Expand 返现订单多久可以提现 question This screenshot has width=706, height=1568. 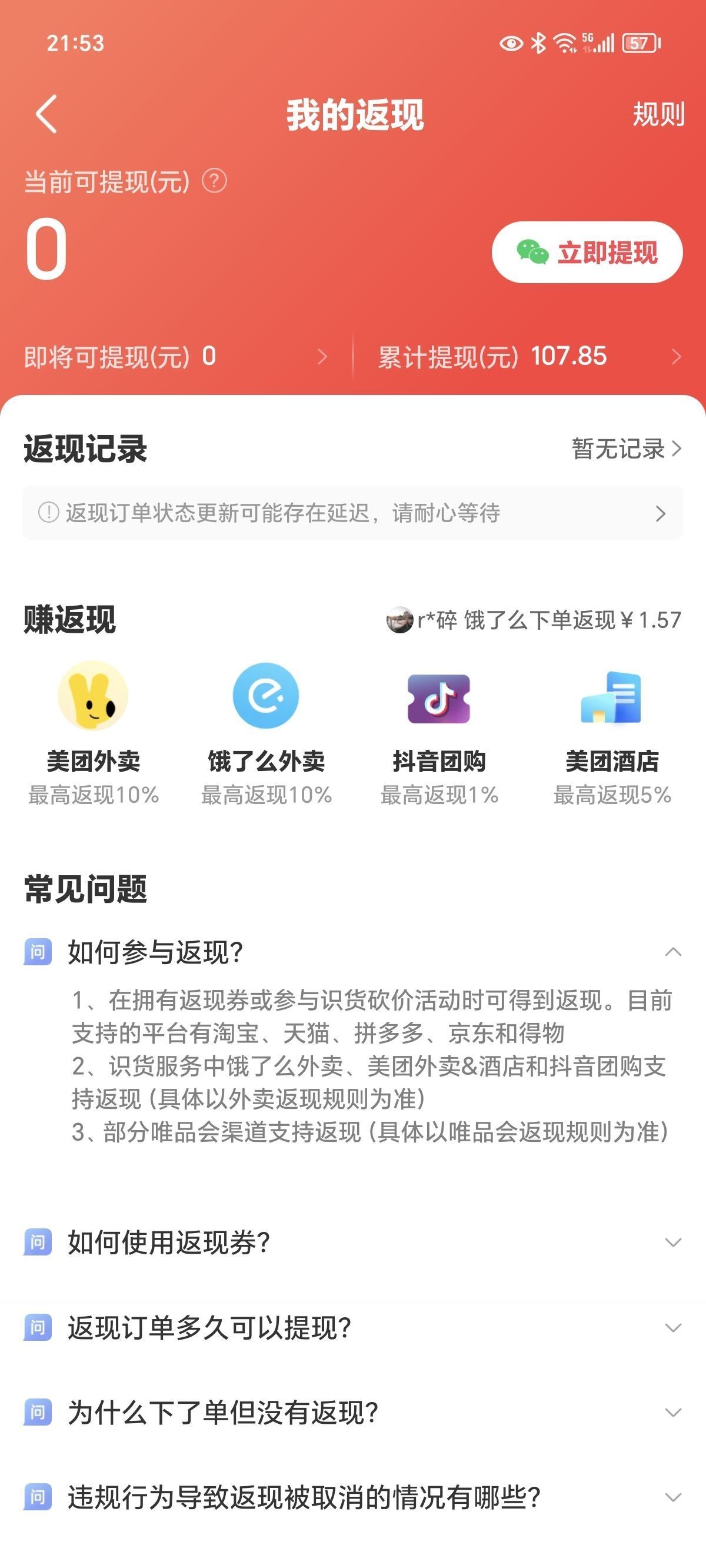click(x=353, y=1328)
